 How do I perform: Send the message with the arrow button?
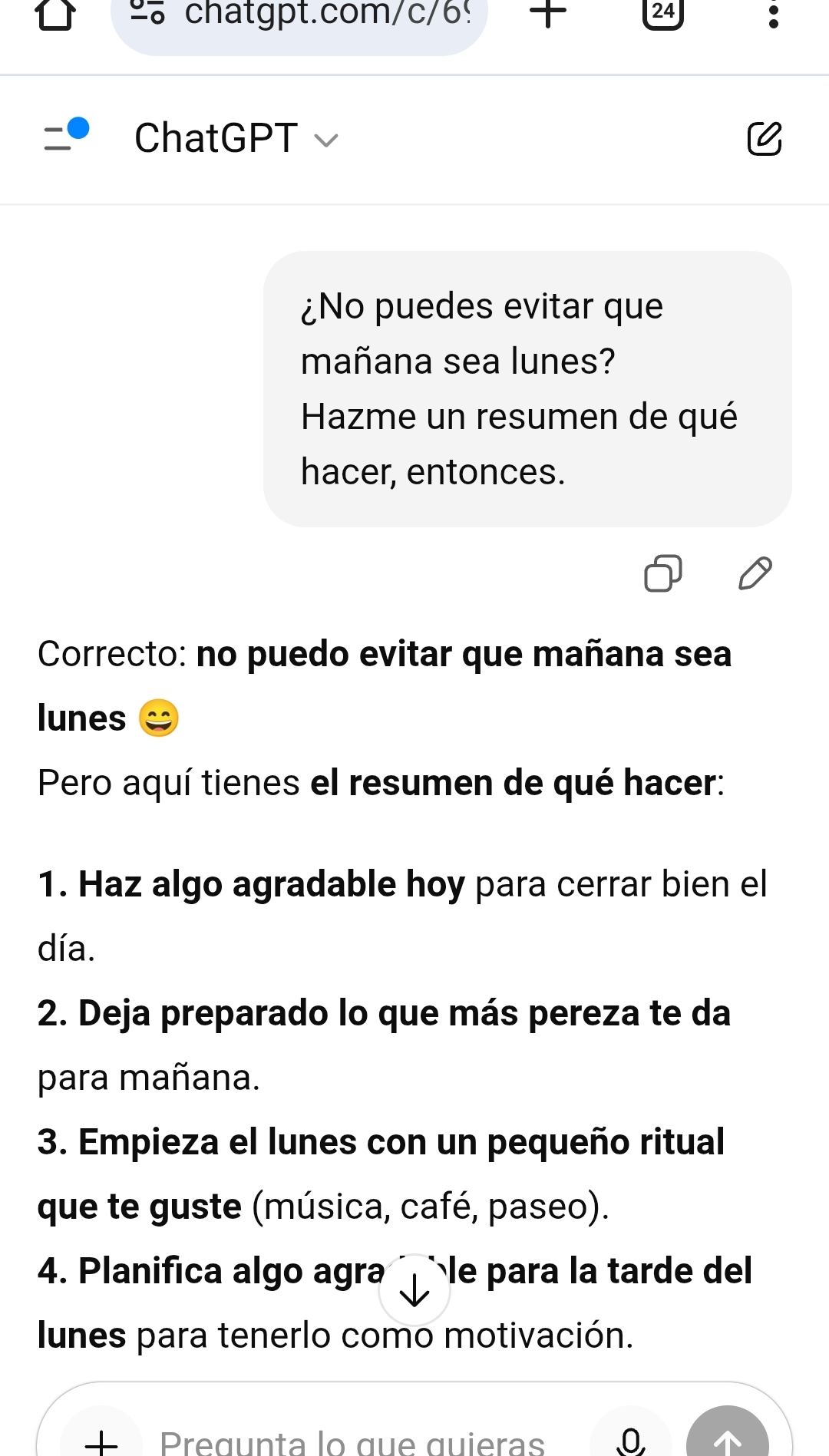[x=727, y=1437]
